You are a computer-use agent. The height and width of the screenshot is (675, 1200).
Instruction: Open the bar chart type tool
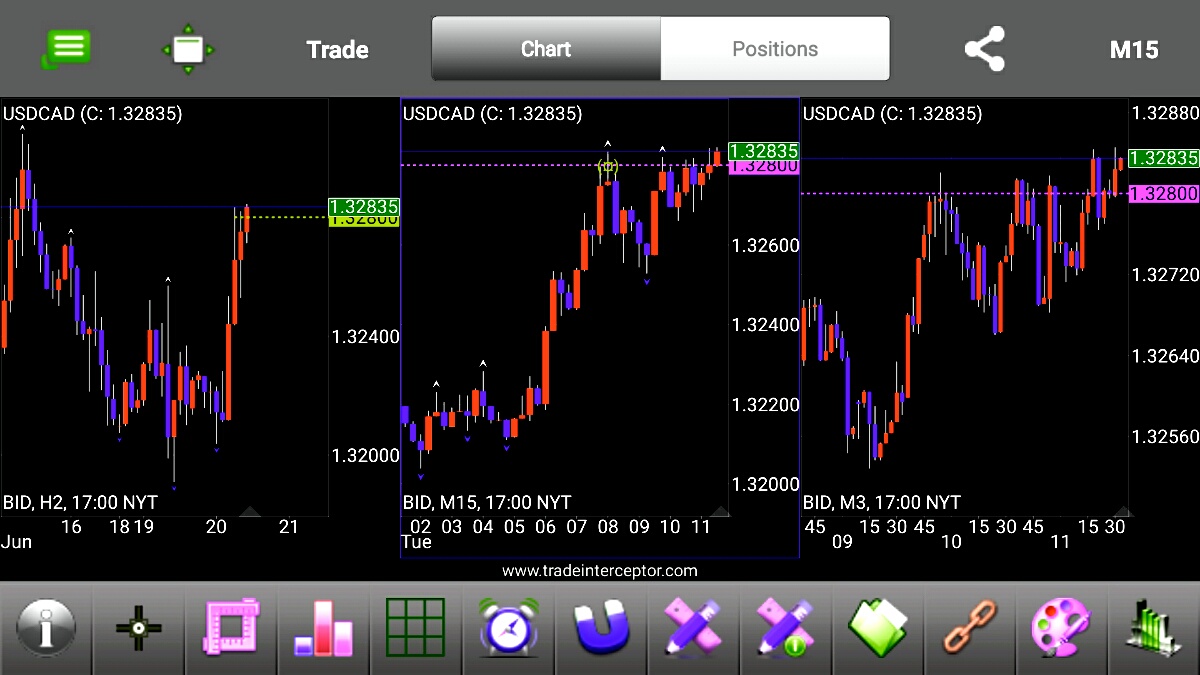pyautogui.click(x=323, y=629)
